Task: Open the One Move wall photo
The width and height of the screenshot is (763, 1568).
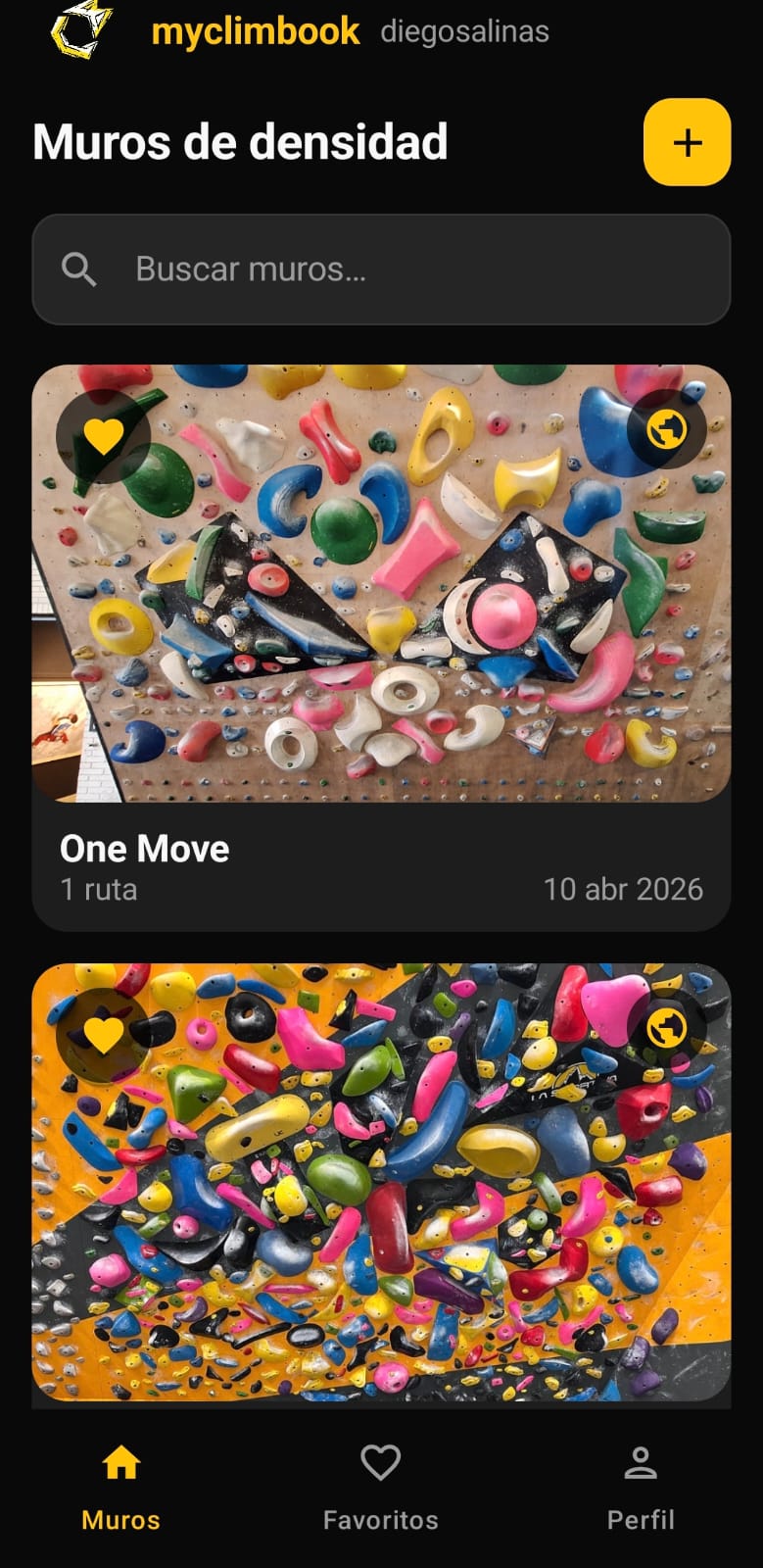Action: click(381, 585)
